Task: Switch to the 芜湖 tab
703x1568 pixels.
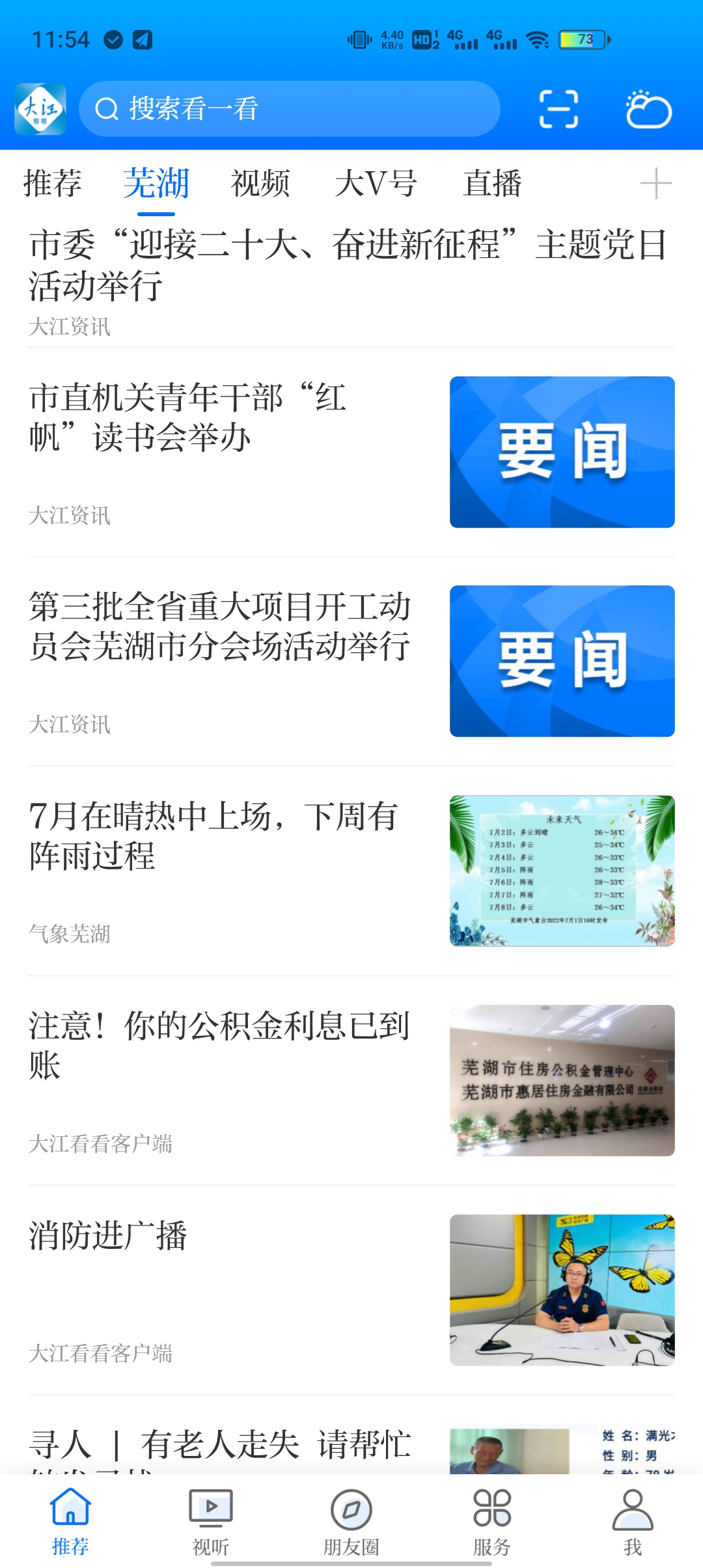Action: coord(156,184)
